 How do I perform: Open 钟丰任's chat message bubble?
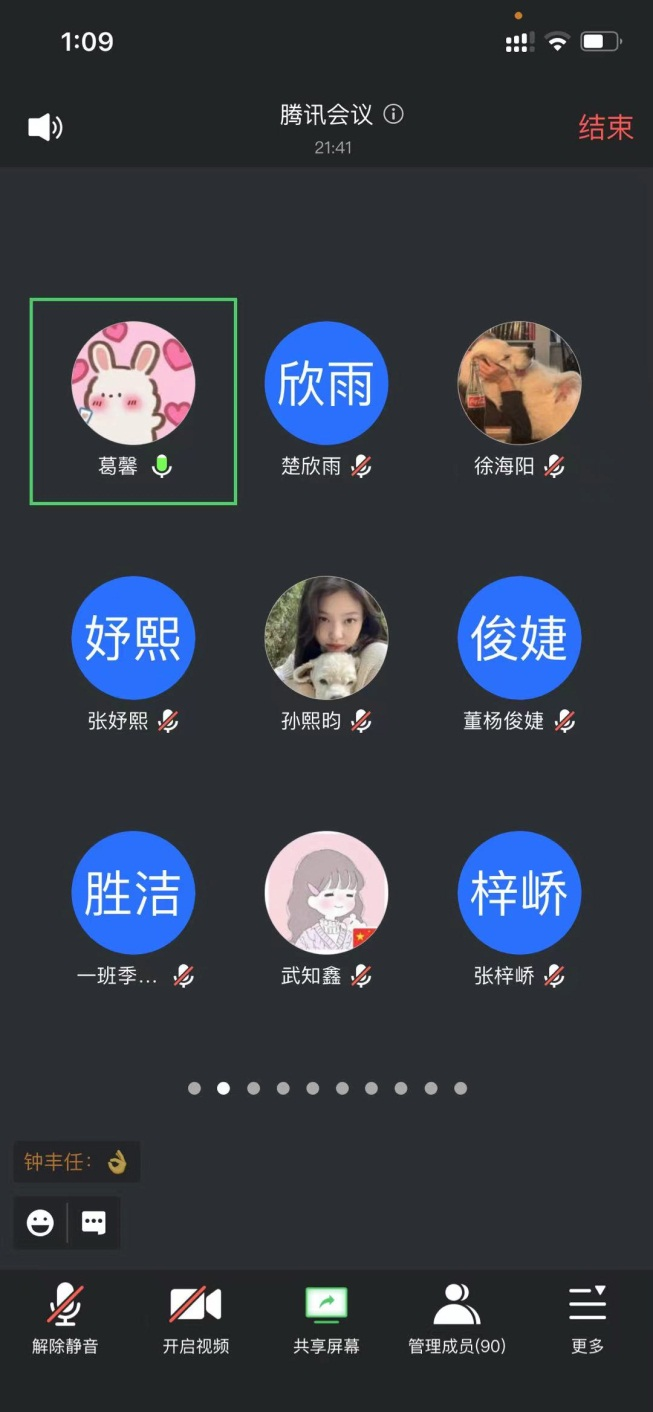(77, 1162)
